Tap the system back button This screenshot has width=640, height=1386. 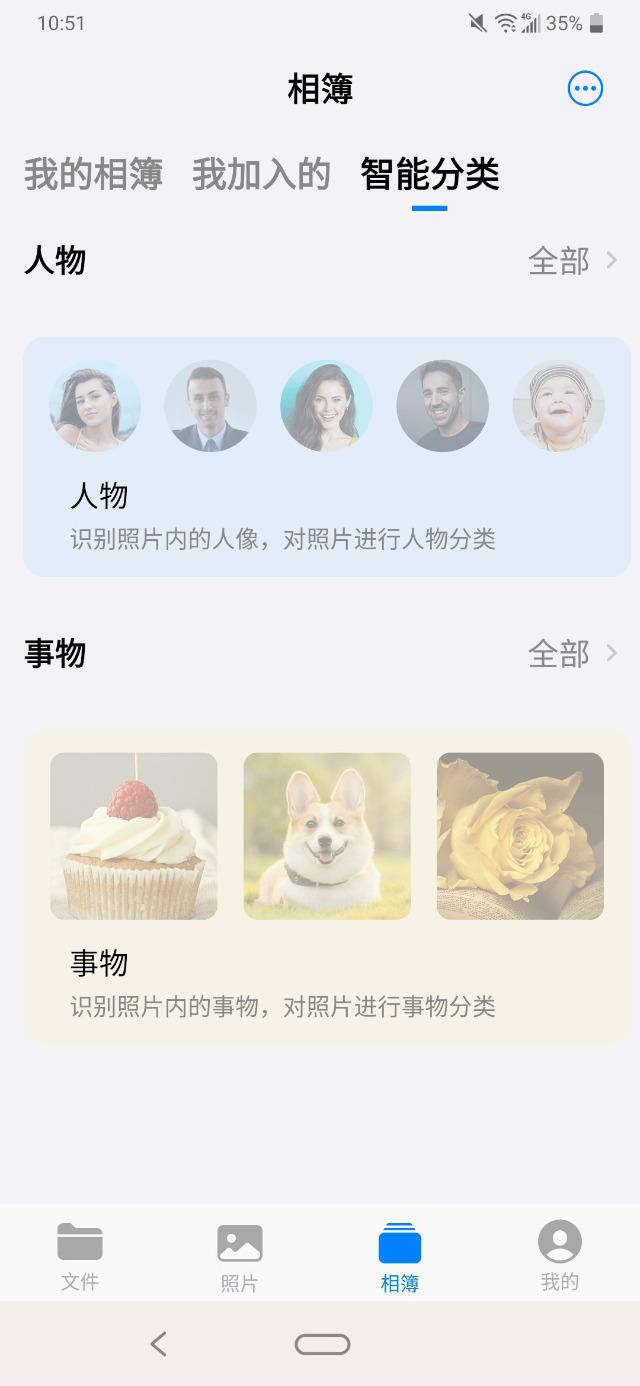tap(158, 1344)
